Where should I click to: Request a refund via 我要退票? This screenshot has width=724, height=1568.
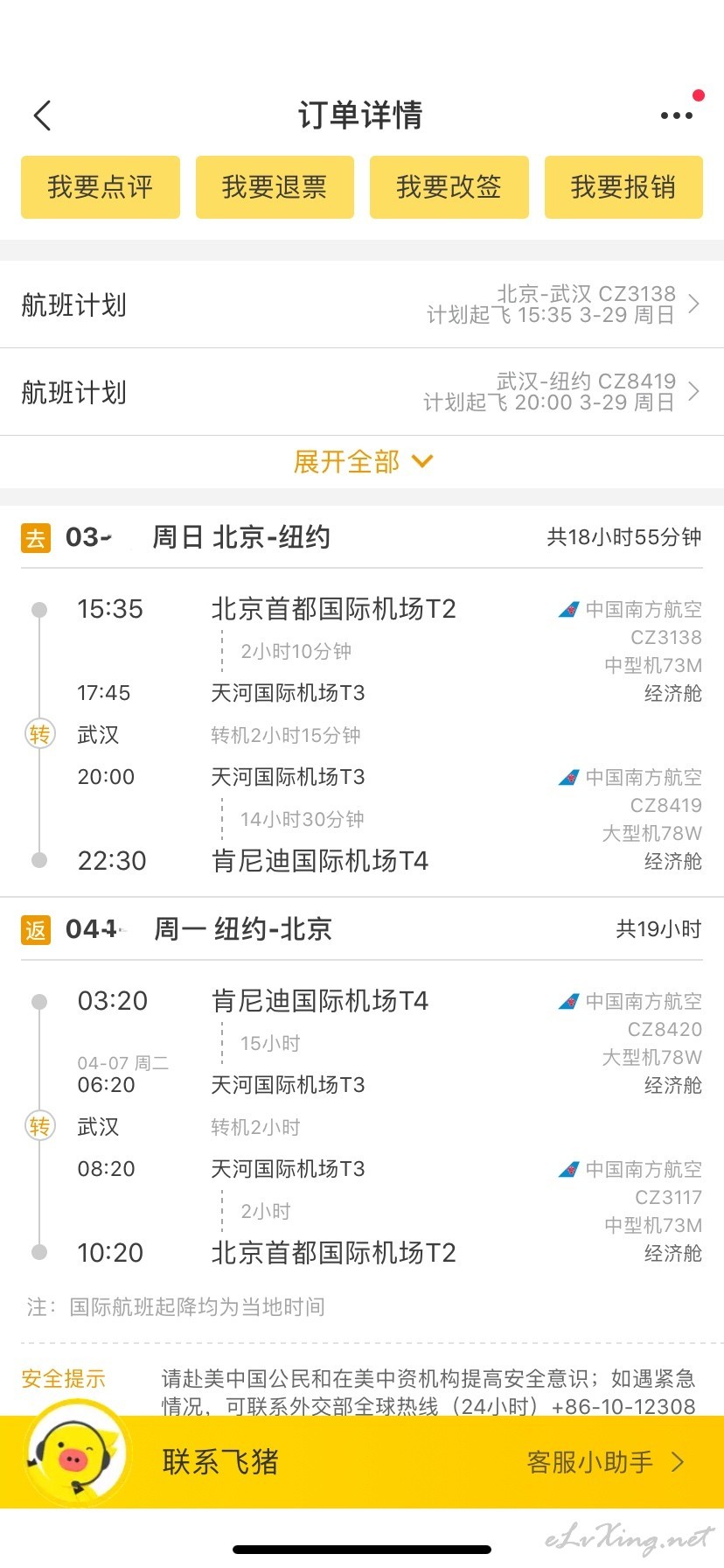(275, 187)
